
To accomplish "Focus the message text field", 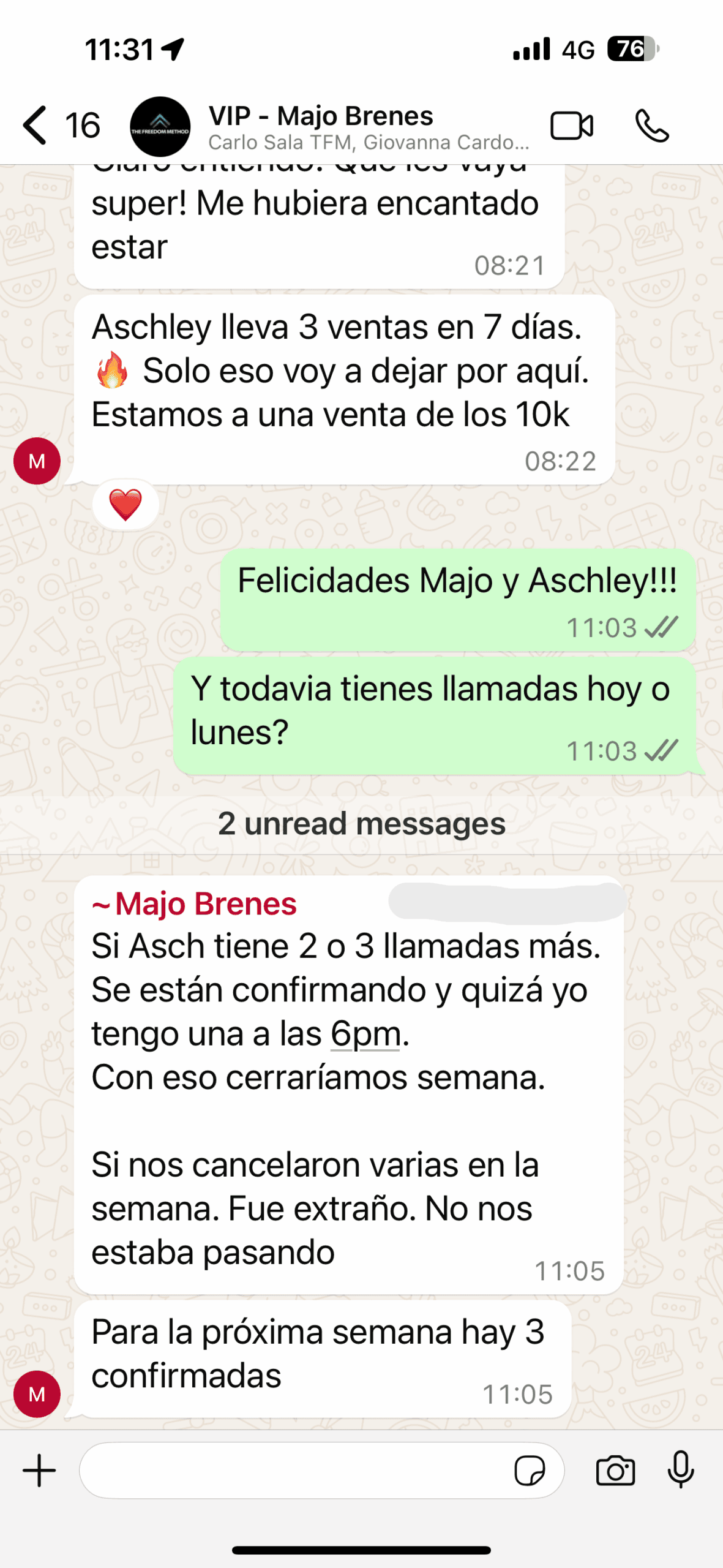I will 294,1471.
